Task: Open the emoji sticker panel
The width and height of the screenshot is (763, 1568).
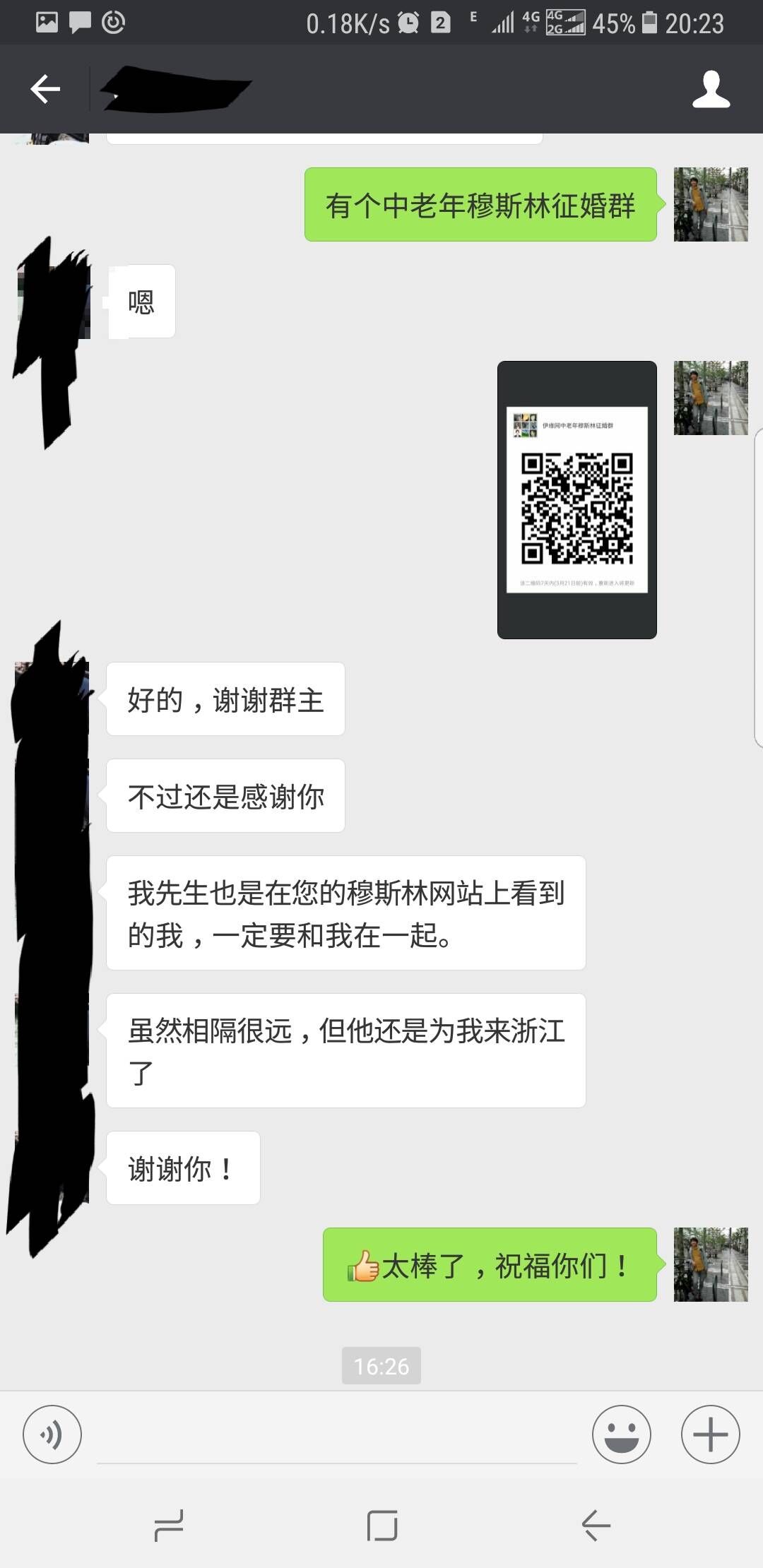Action: click(621, 1435)
